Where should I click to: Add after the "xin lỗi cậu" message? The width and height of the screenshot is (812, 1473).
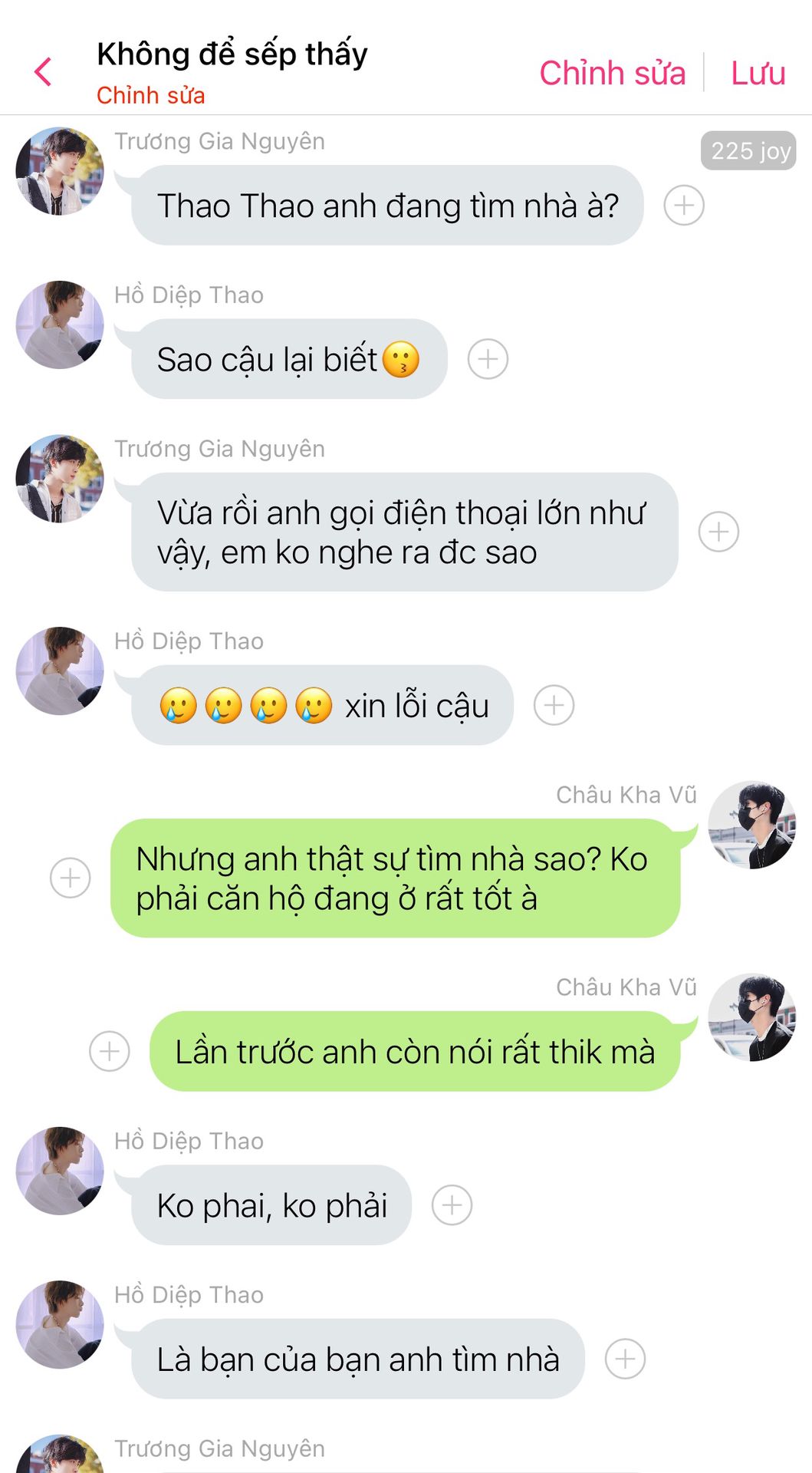point(554,705)
